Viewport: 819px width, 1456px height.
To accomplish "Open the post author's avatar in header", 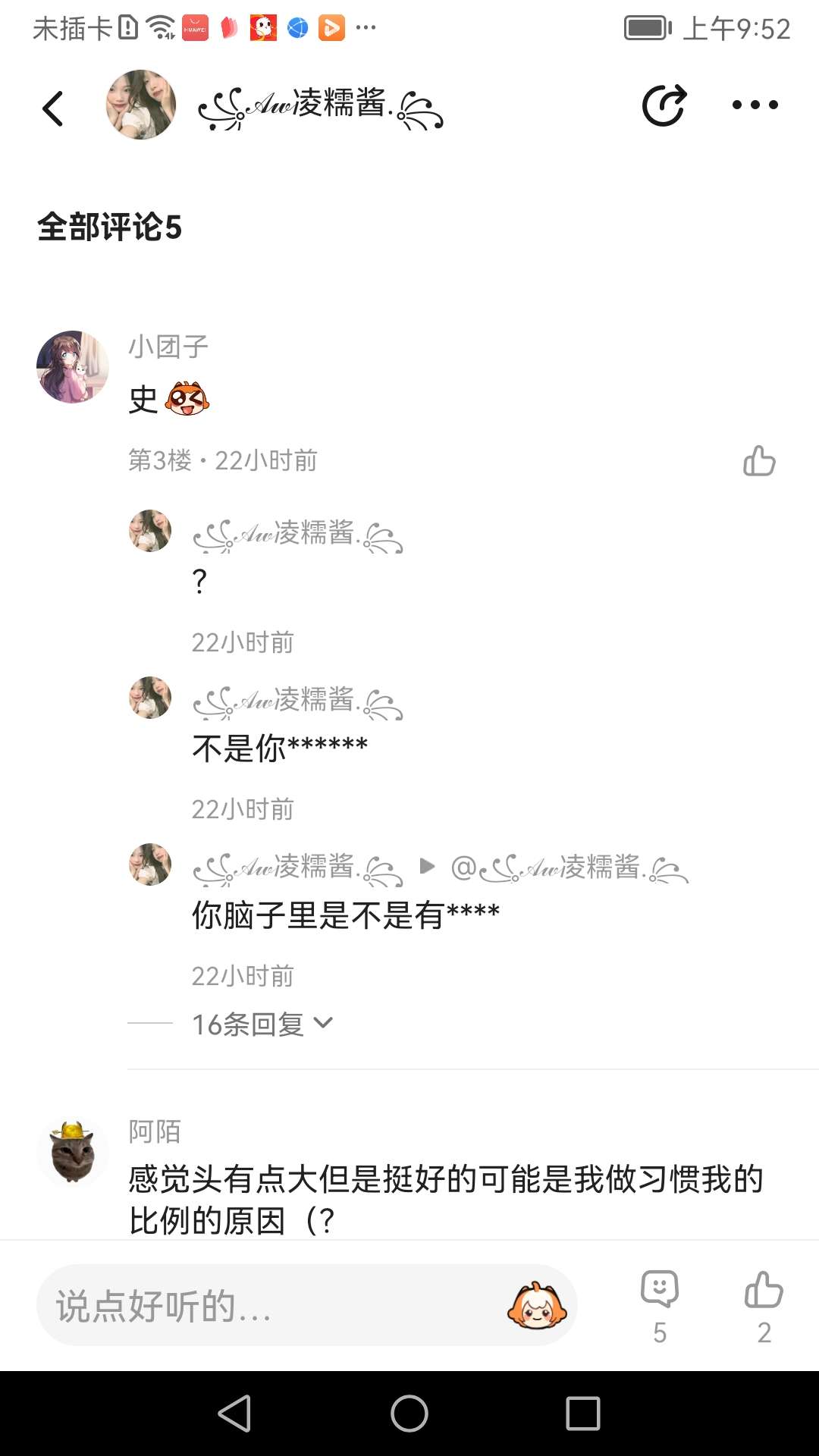I will click(x=141, y=105).
